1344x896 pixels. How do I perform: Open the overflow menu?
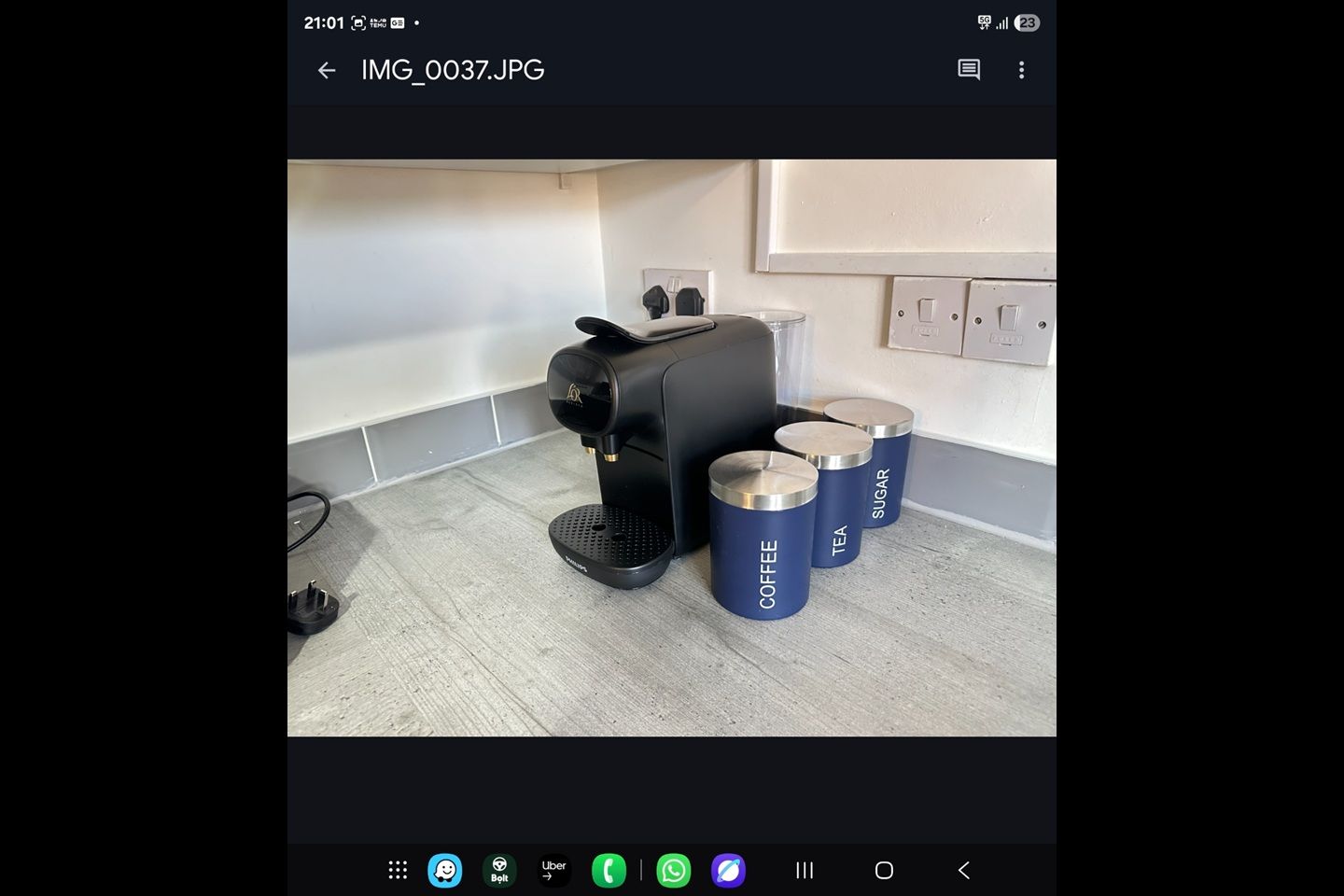pos(1021,70)
